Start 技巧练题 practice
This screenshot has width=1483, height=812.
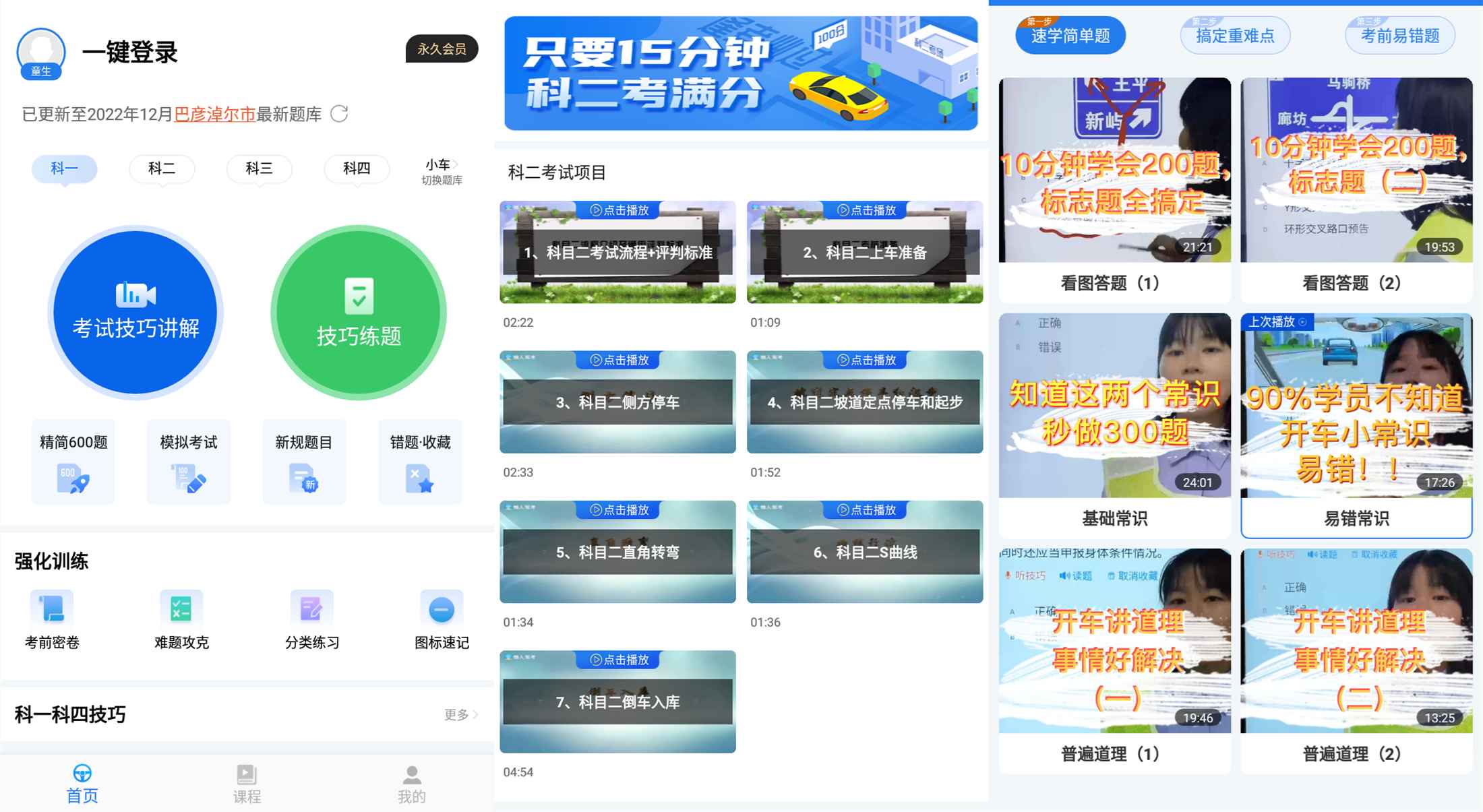[359, 313]
